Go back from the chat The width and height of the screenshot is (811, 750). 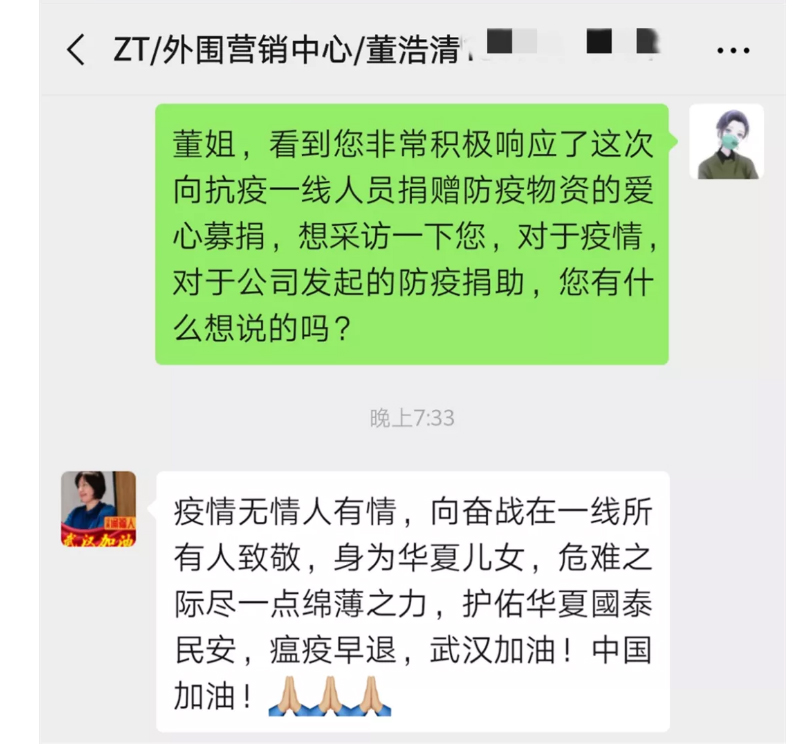(x=76, y=50)
